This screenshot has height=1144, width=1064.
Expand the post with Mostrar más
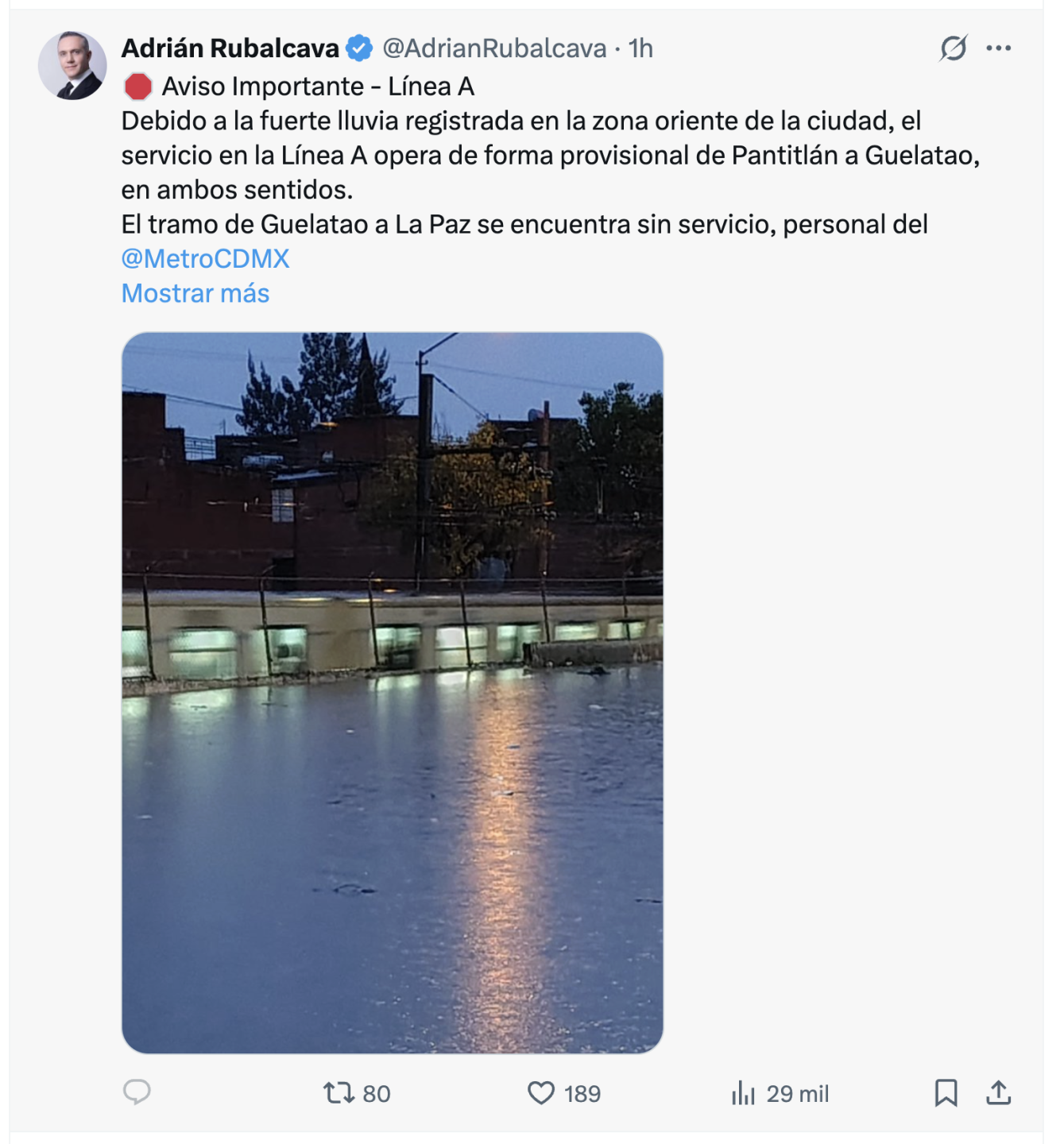[x=195, y=294]
